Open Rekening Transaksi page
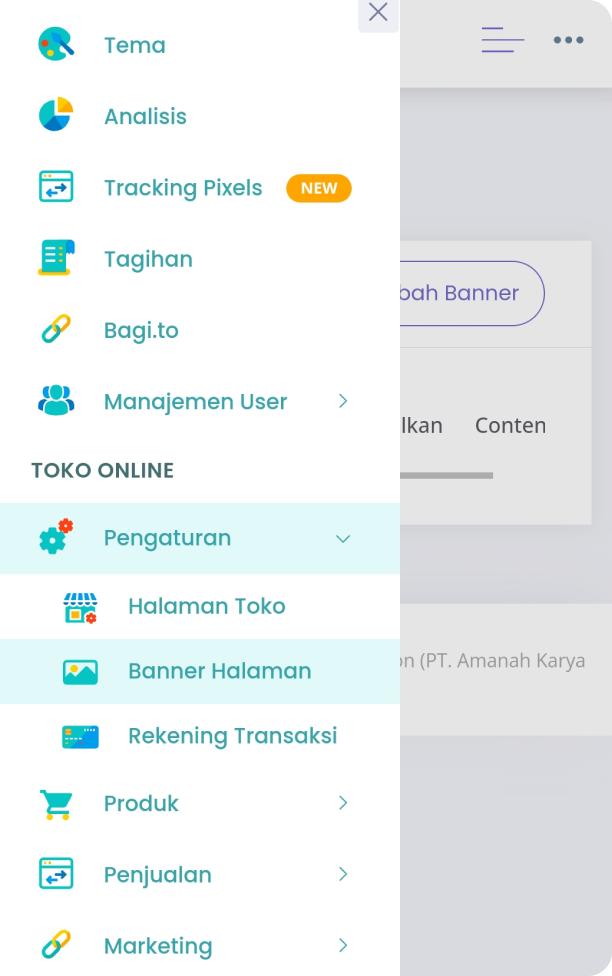Screen dimensions: 612x976 click(232, 736)
